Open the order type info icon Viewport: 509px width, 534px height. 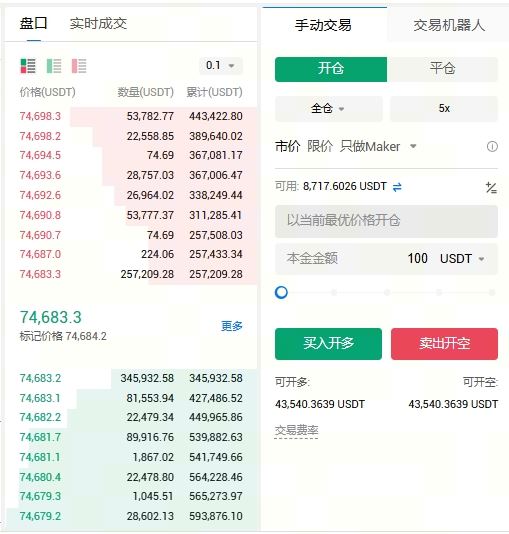[492, 147]
